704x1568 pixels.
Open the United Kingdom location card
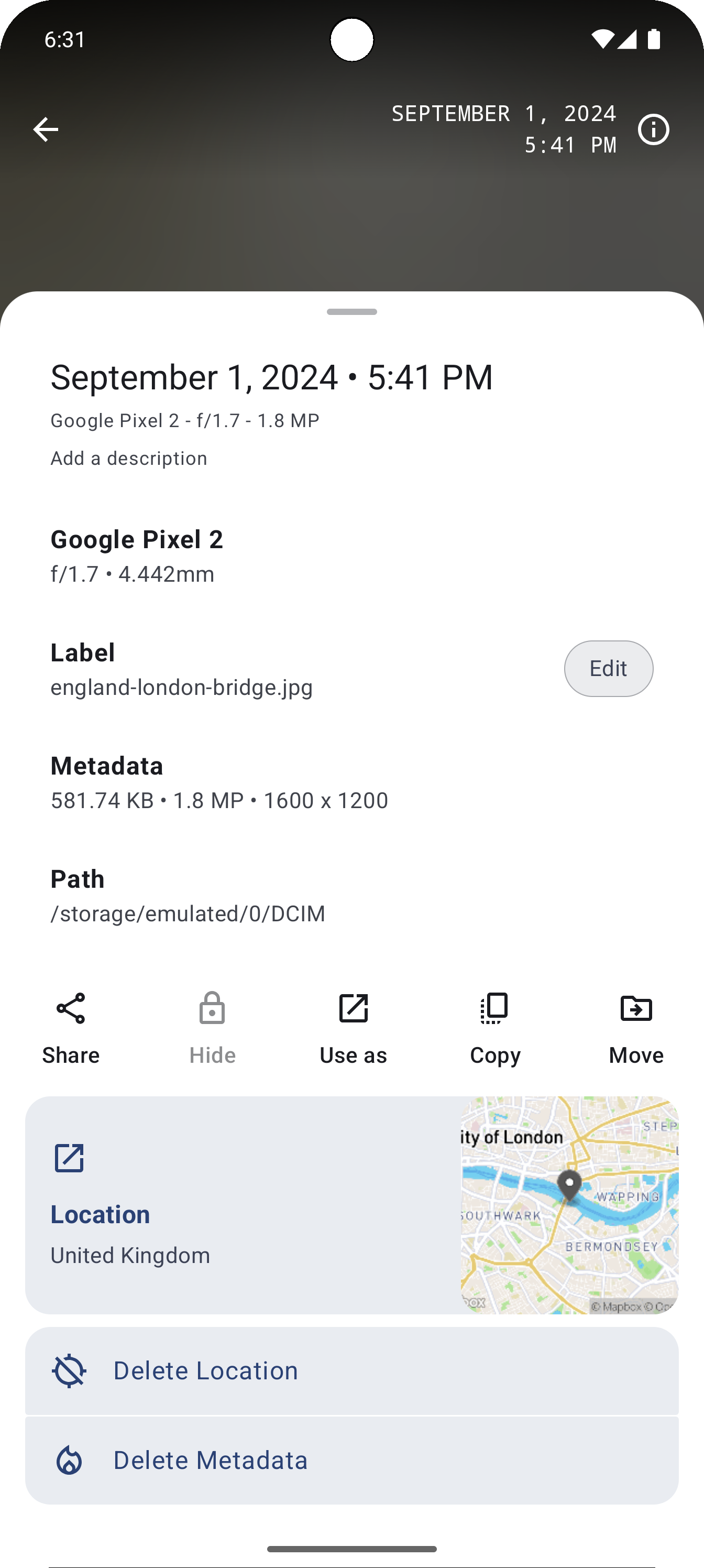click(x=244, y=1205)
